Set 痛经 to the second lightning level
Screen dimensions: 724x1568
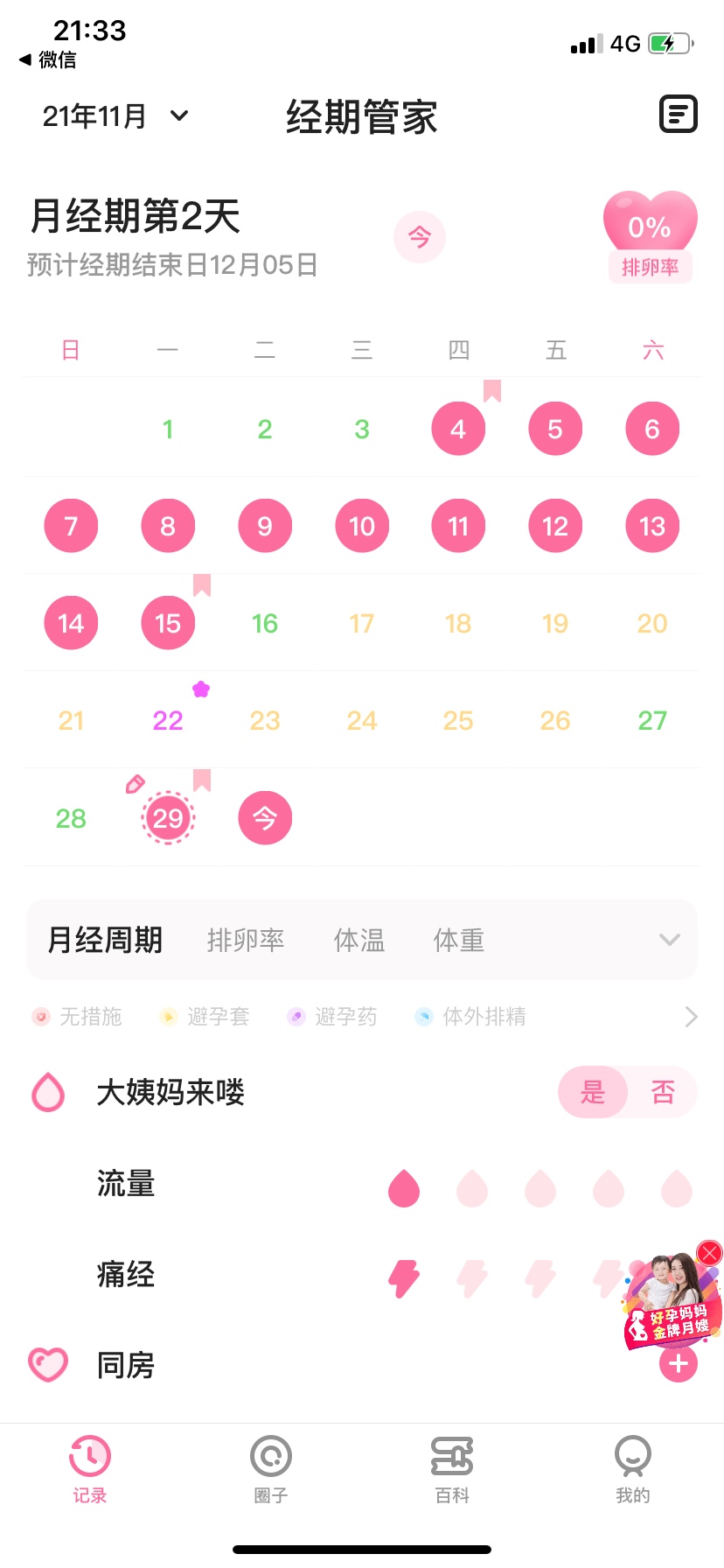pyautogui.click(x=472, y=1278)
